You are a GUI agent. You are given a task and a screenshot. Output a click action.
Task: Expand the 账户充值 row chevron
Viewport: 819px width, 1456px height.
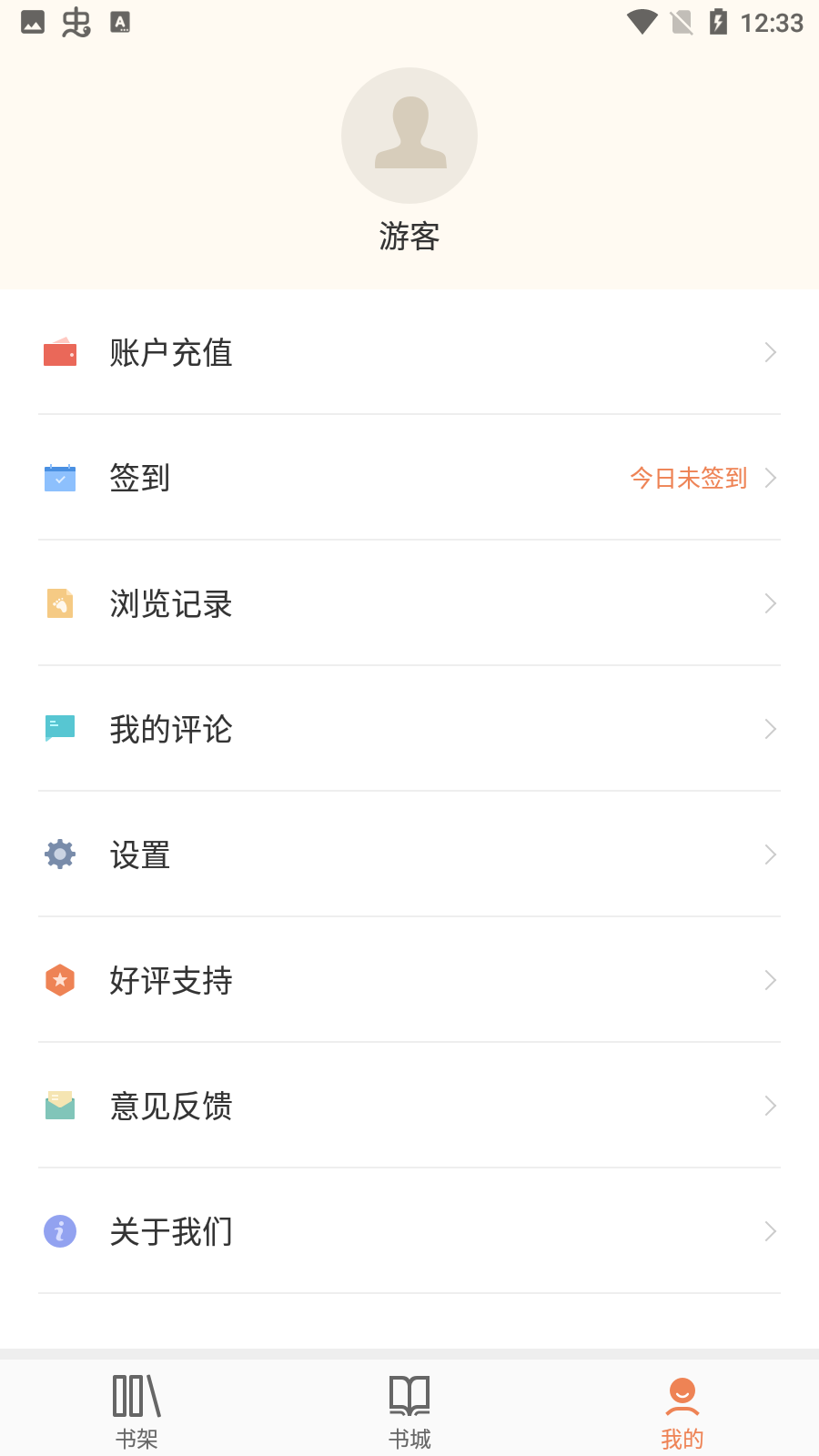coord(771,353)
